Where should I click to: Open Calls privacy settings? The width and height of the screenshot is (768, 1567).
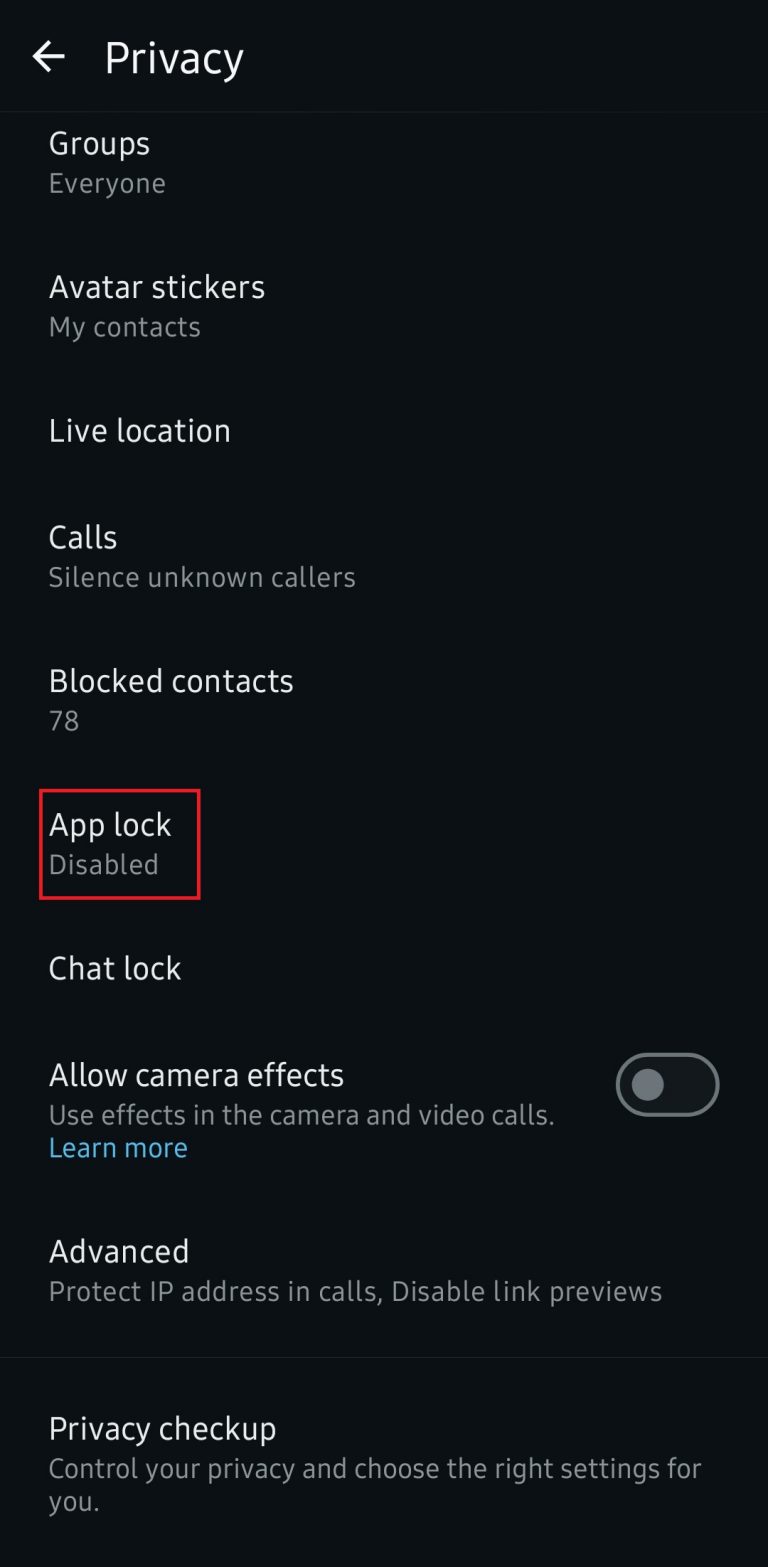click(x=384, y=556)
